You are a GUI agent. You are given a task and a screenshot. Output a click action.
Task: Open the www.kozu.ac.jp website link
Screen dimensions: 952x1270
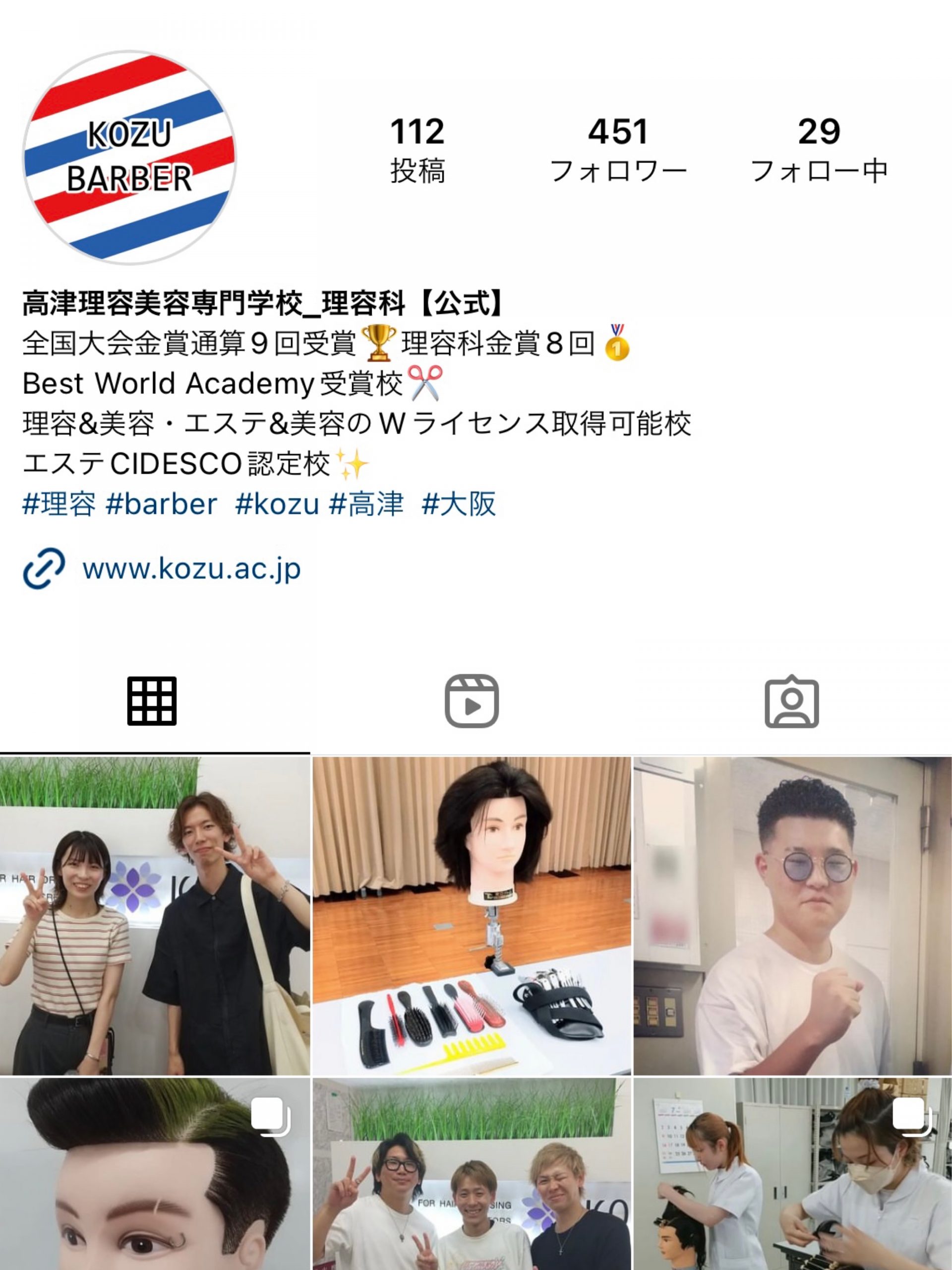click(x=191, y=569)
